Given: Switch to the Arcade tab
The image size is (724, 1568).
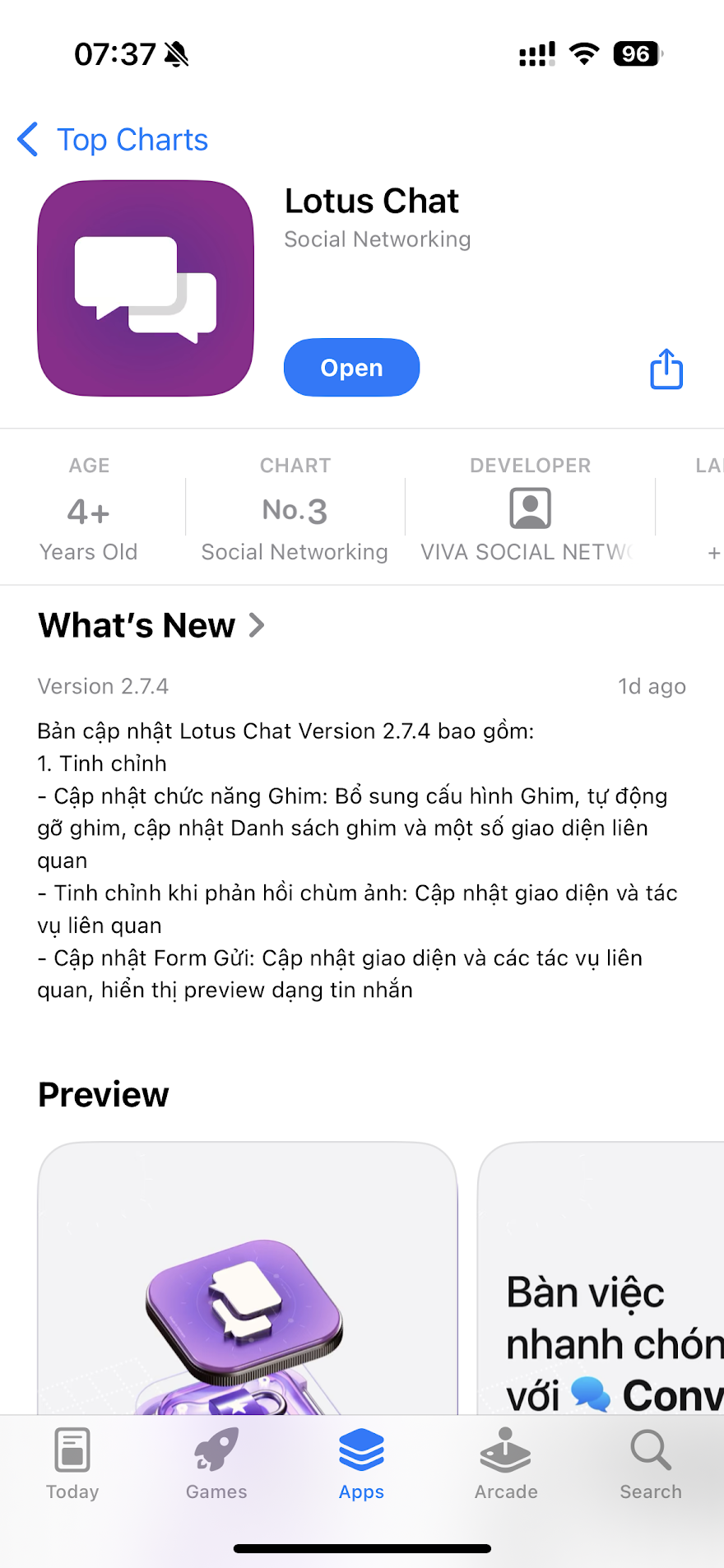Looking at the screenshot, I should point(506,1465).
